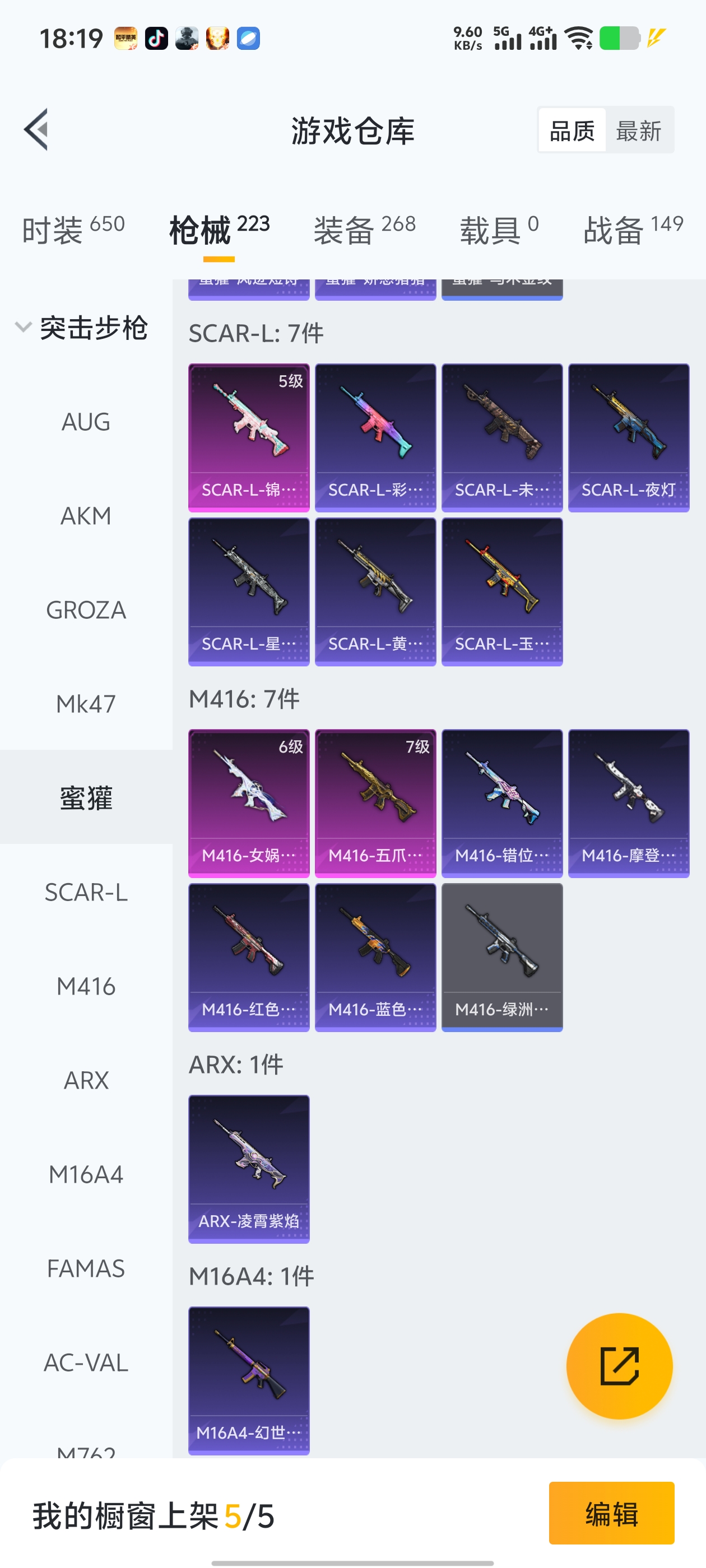This screenshot has height=1568, width=706.
Task: Tap the orange share floating button
Action: pyautogui.click(x=619, y=1366)
